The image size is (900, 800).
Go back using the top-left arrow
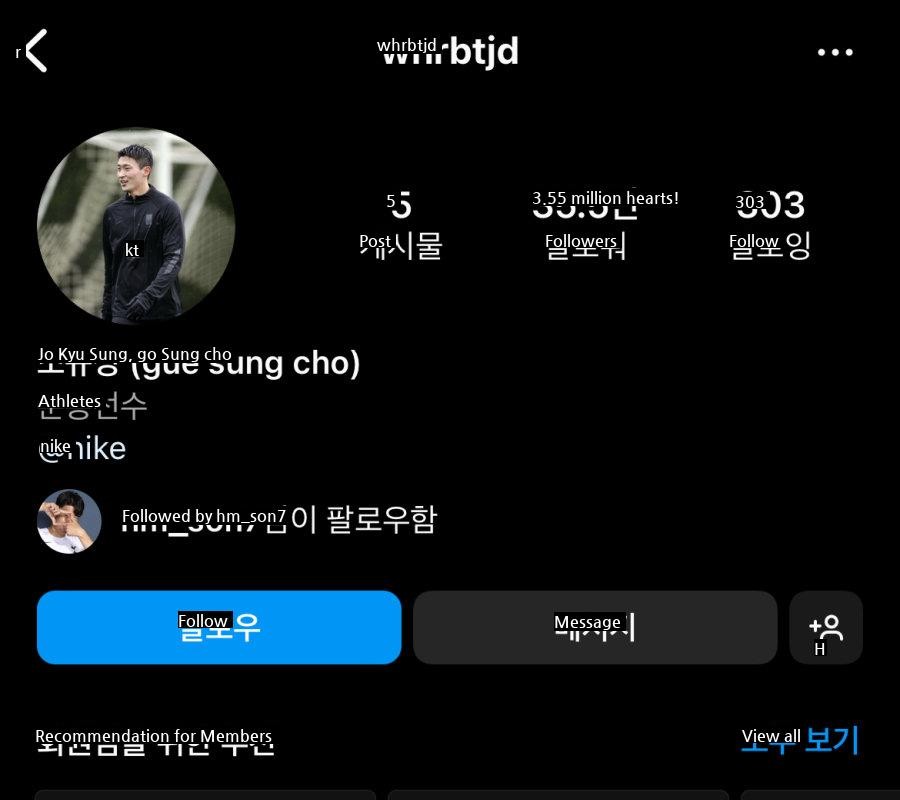(37, 51)
